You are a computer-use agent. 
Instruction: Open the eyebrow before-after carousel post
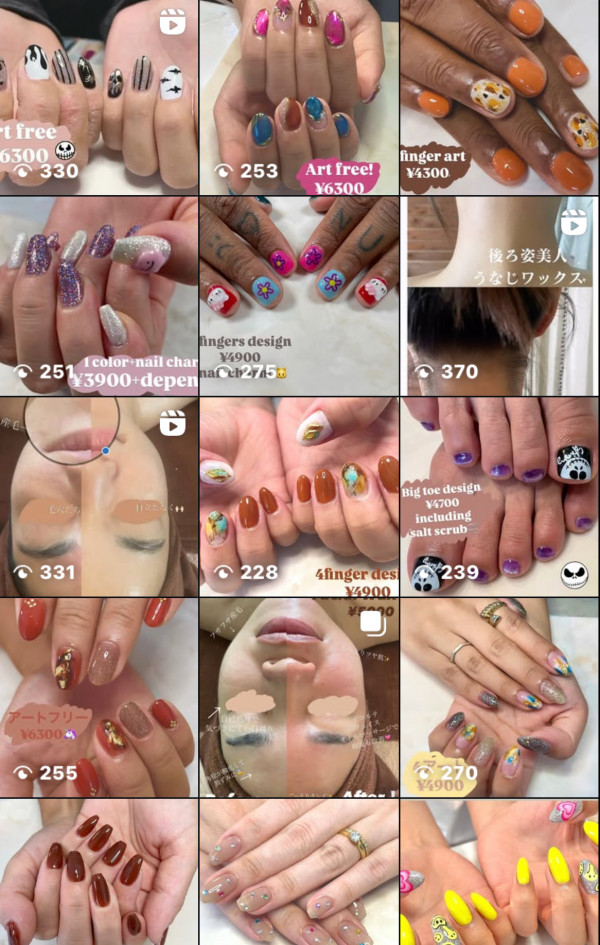(x=298, y=697)
